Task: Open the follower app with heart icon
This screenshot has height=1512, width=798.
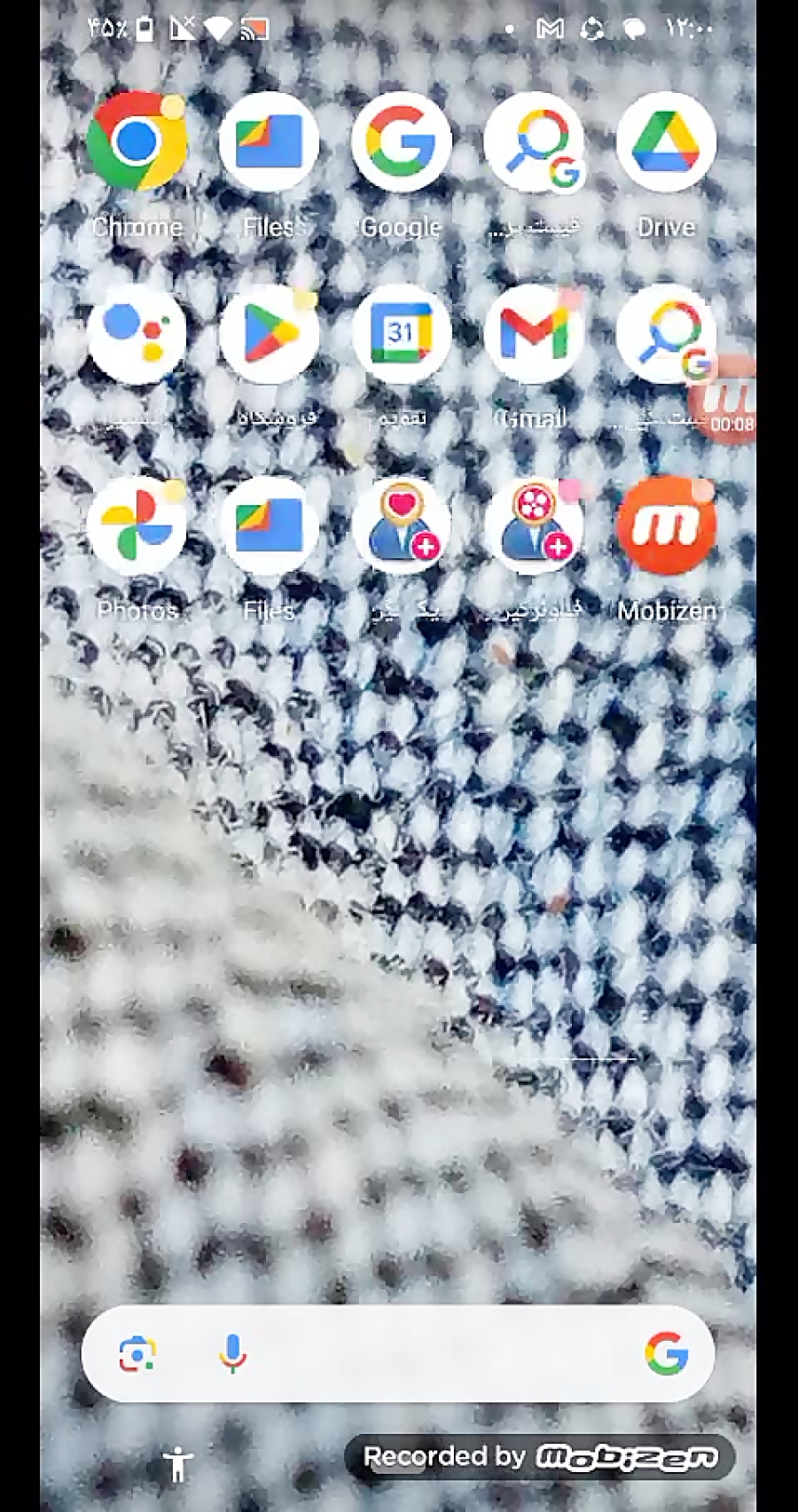Action: pos(401,526)
